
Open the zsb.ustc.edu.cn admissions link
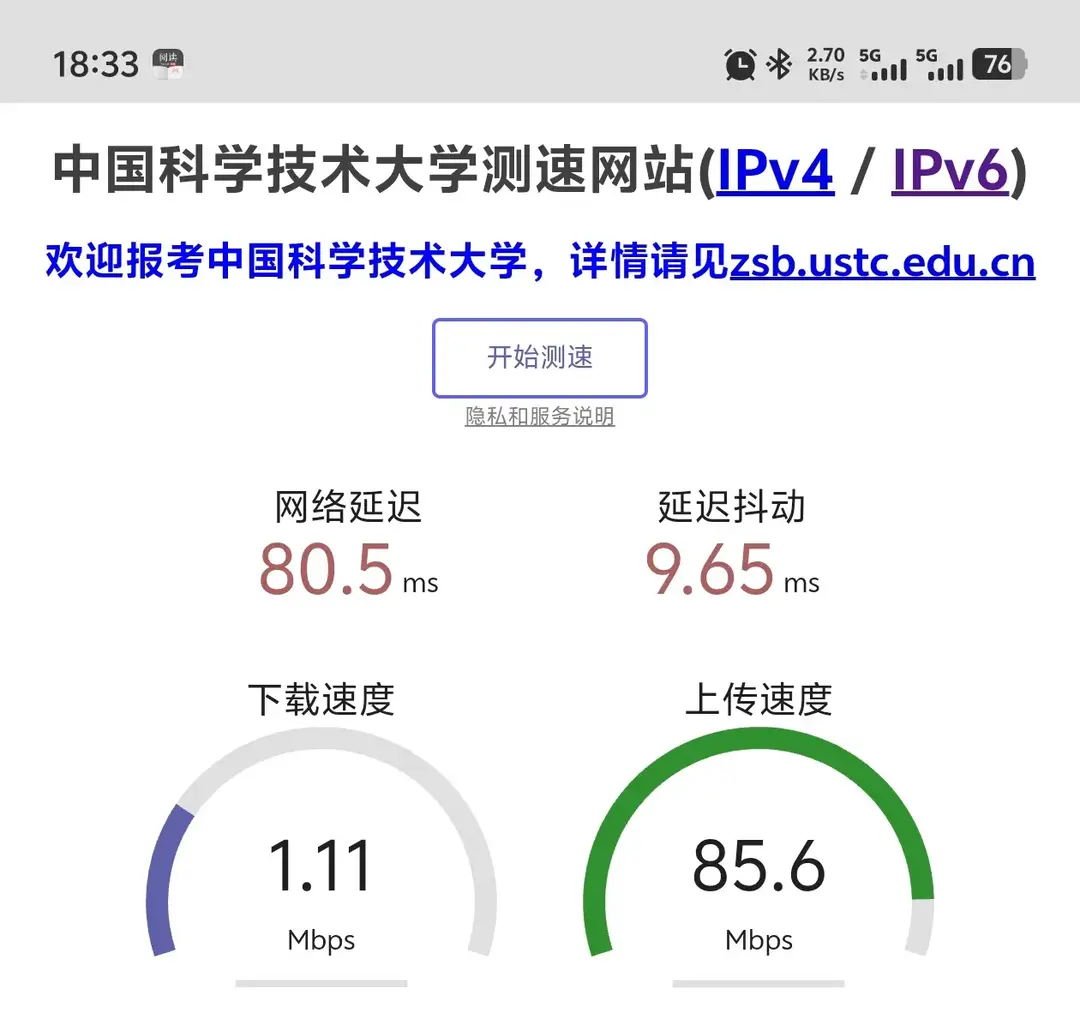tap(882, 263)
